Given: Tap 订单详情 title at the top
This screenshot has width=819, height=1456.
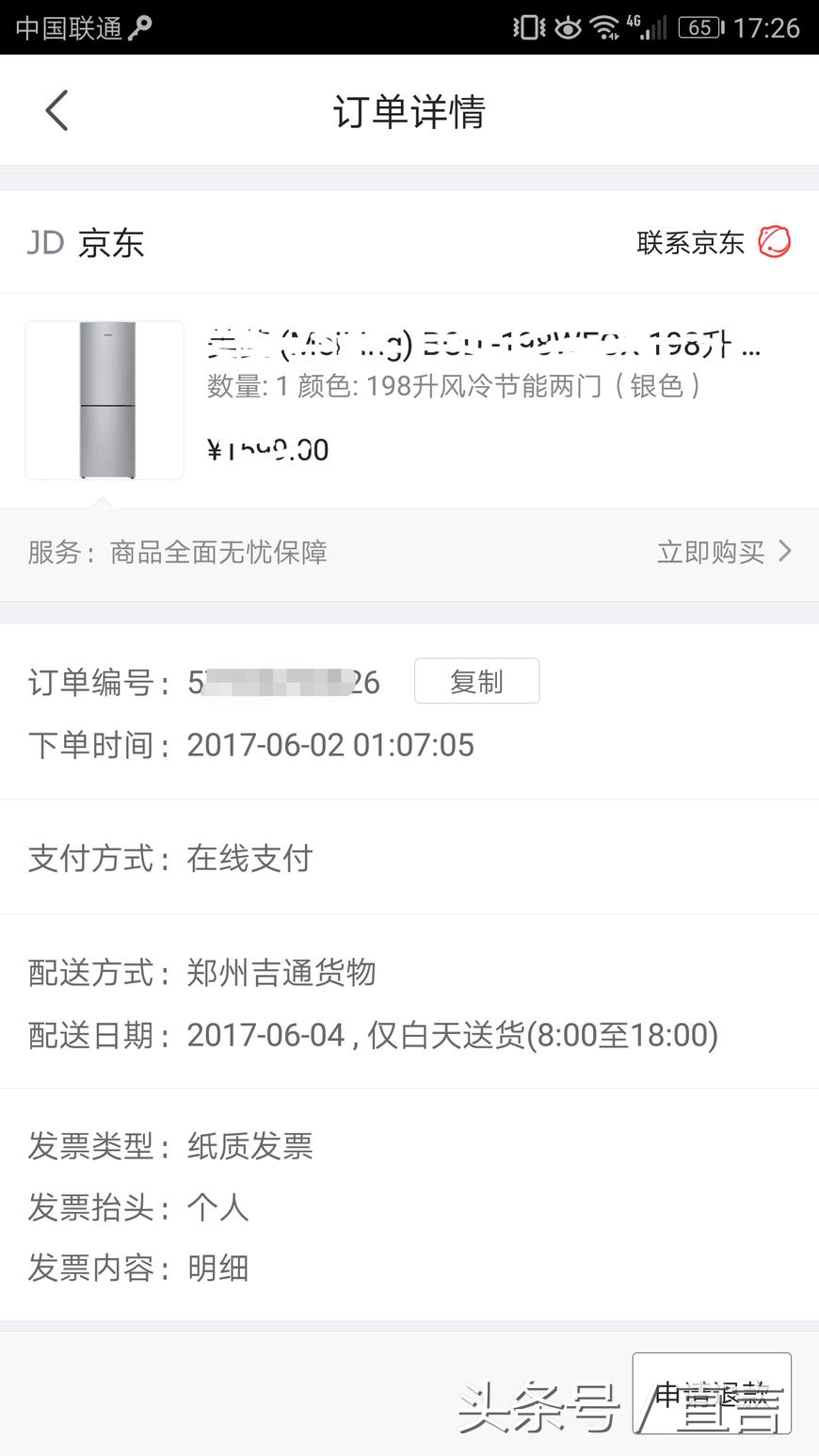Looking at the screenshot, I should point(409,111).
